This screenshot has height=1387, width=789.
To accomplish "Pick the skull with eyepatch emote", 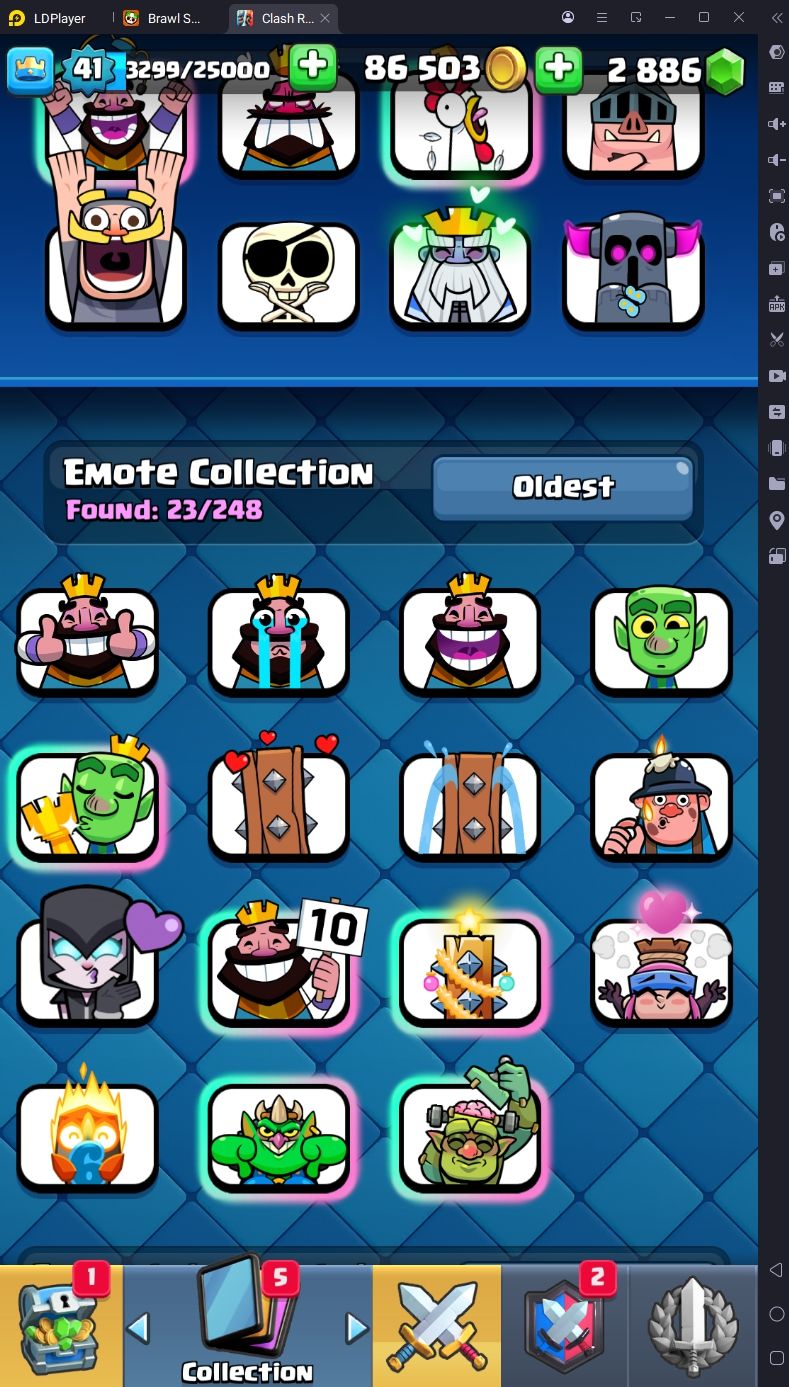I will point(288,275).
